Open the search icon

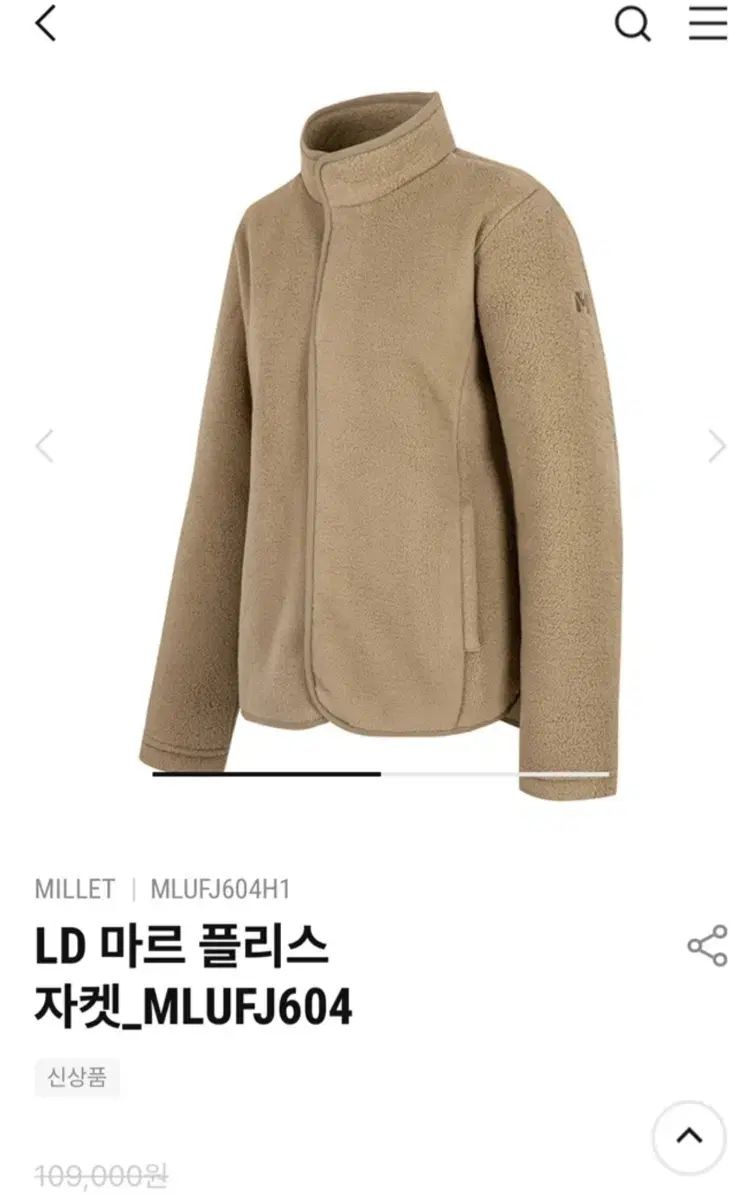tap(632, 24)
